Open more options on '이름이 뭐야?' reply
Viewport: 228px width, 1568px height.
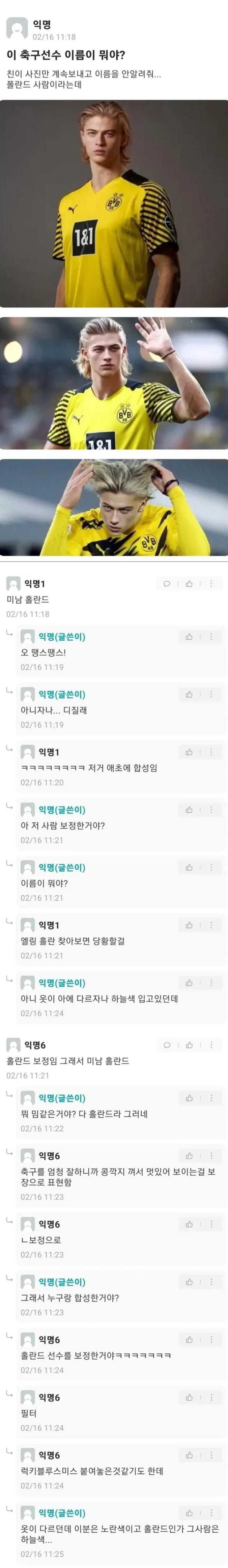(x=211, y=867)
